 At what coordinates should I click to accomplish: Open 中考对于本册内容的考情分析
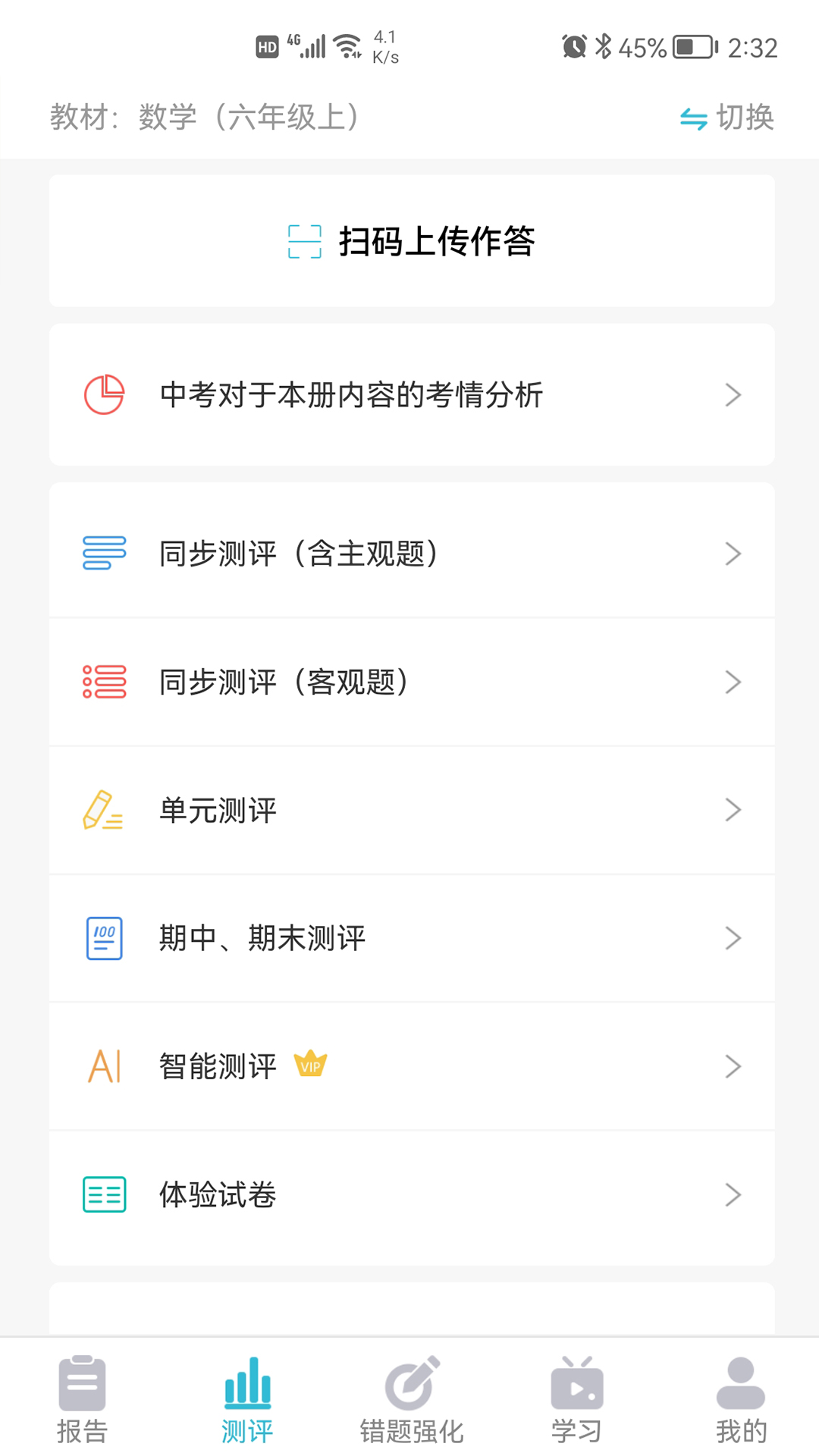pyautogui.click(x=412, y=394)
